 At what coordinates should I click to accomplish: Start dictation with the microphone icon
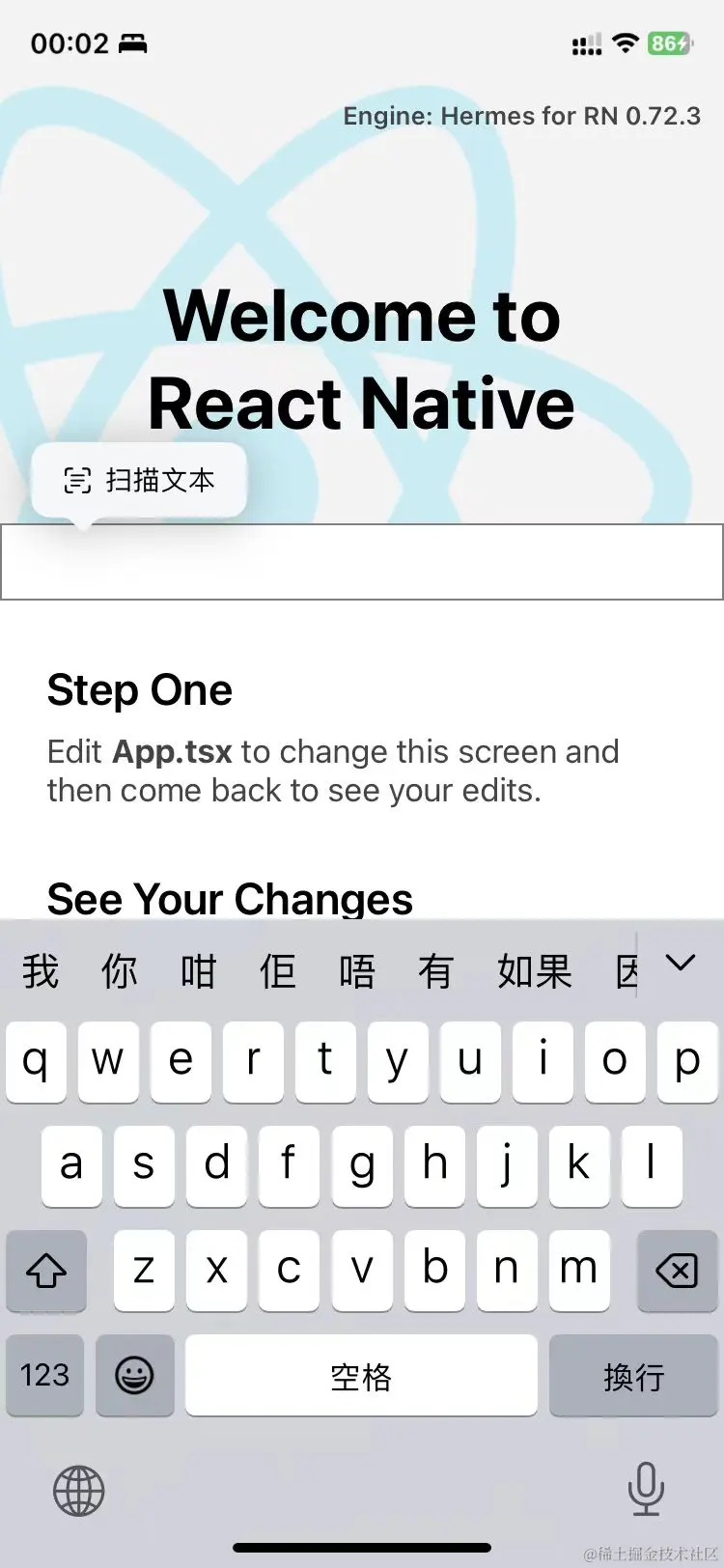click(645, 1488)
